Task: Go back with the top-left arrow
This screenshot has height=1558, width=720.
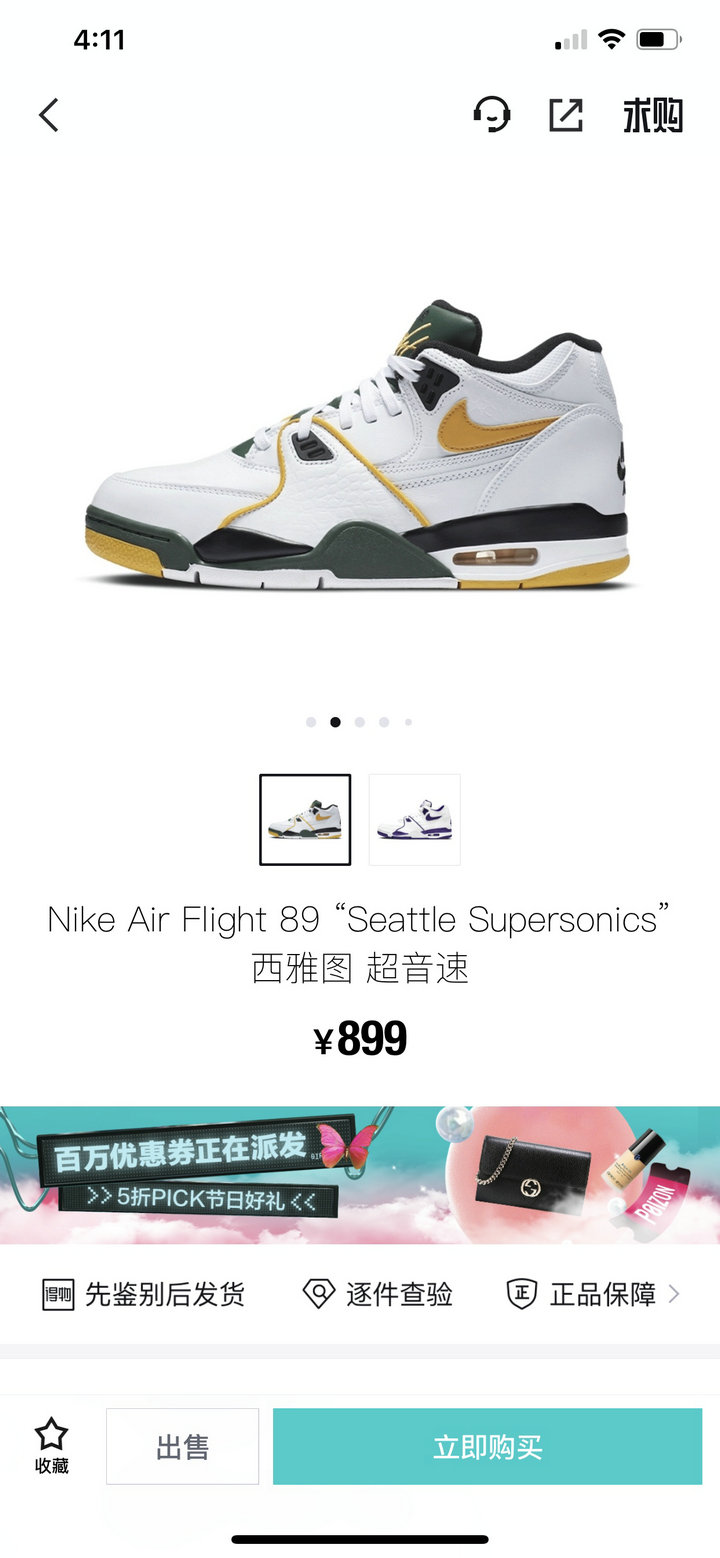Action: [x=49, y=115]
